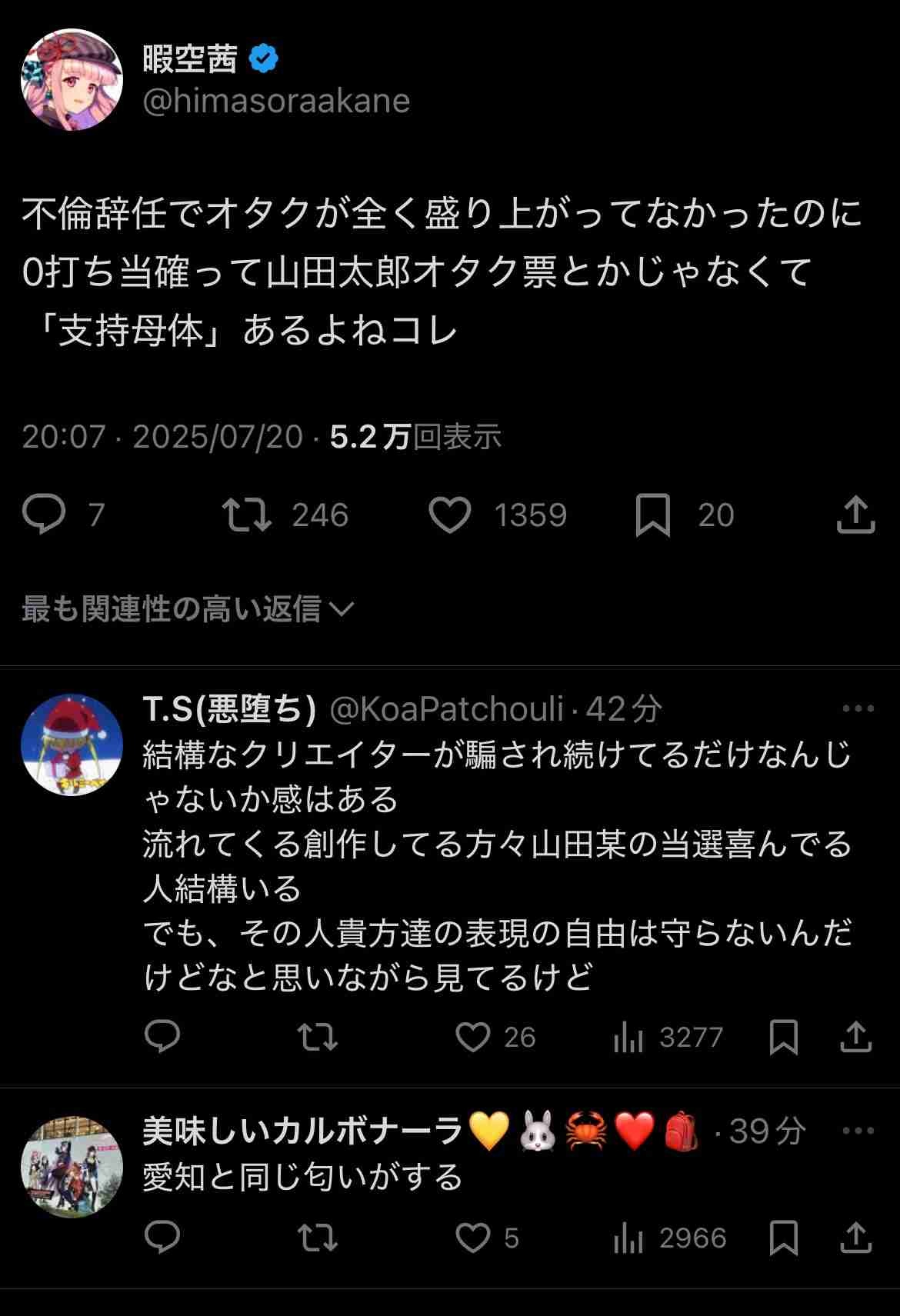
Task: Share 暇空茜's main post
Action: (x=855, y=515)
